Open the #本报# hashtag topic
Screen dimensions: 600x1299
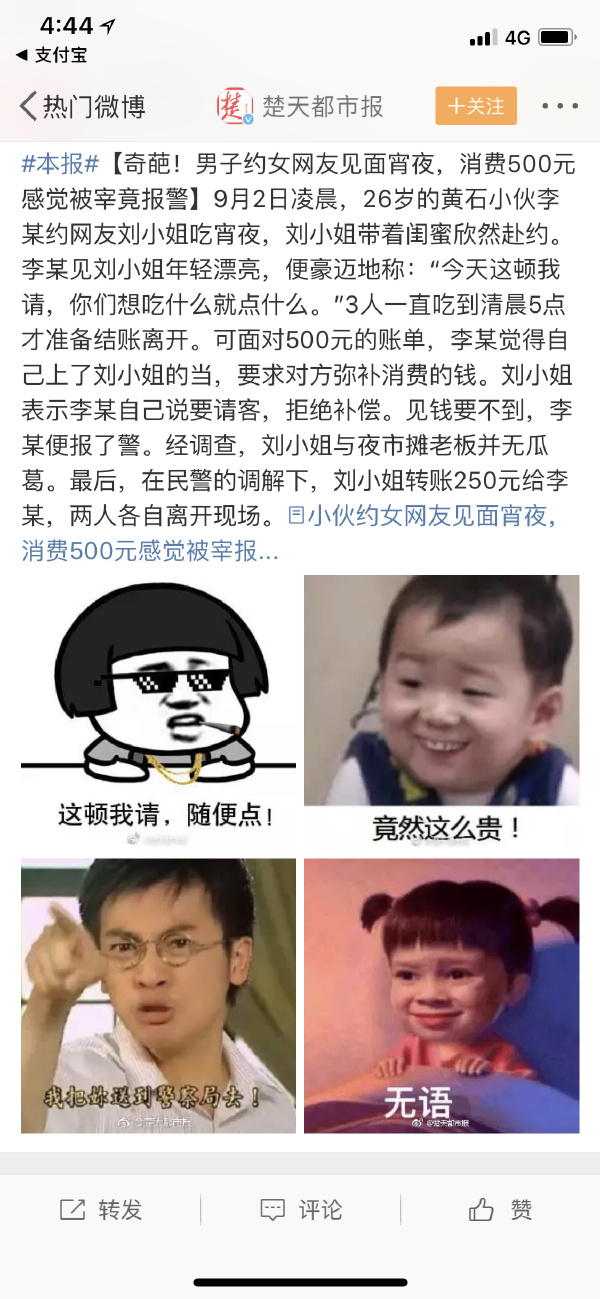click(x=60, y=164)
